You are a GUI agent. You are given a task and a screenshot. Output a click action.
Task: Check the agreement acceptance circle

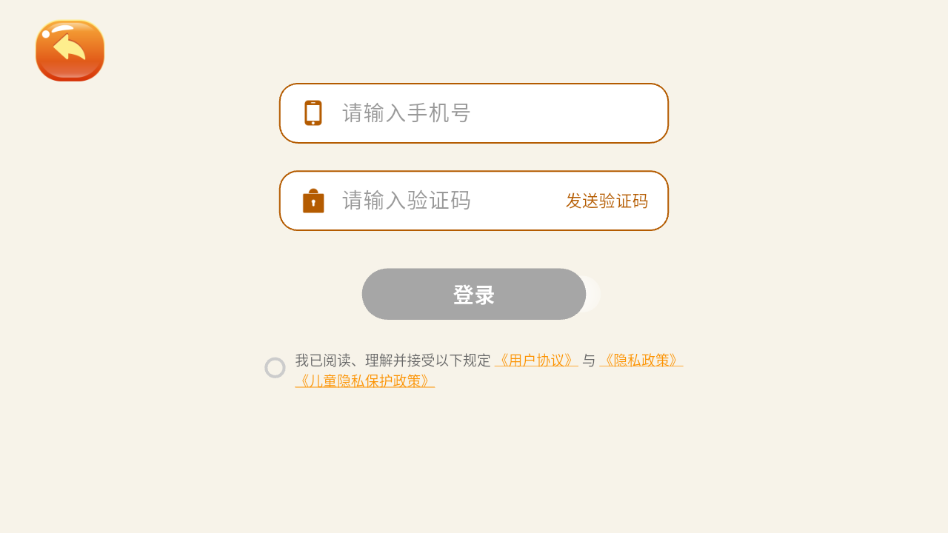[275, 368]
